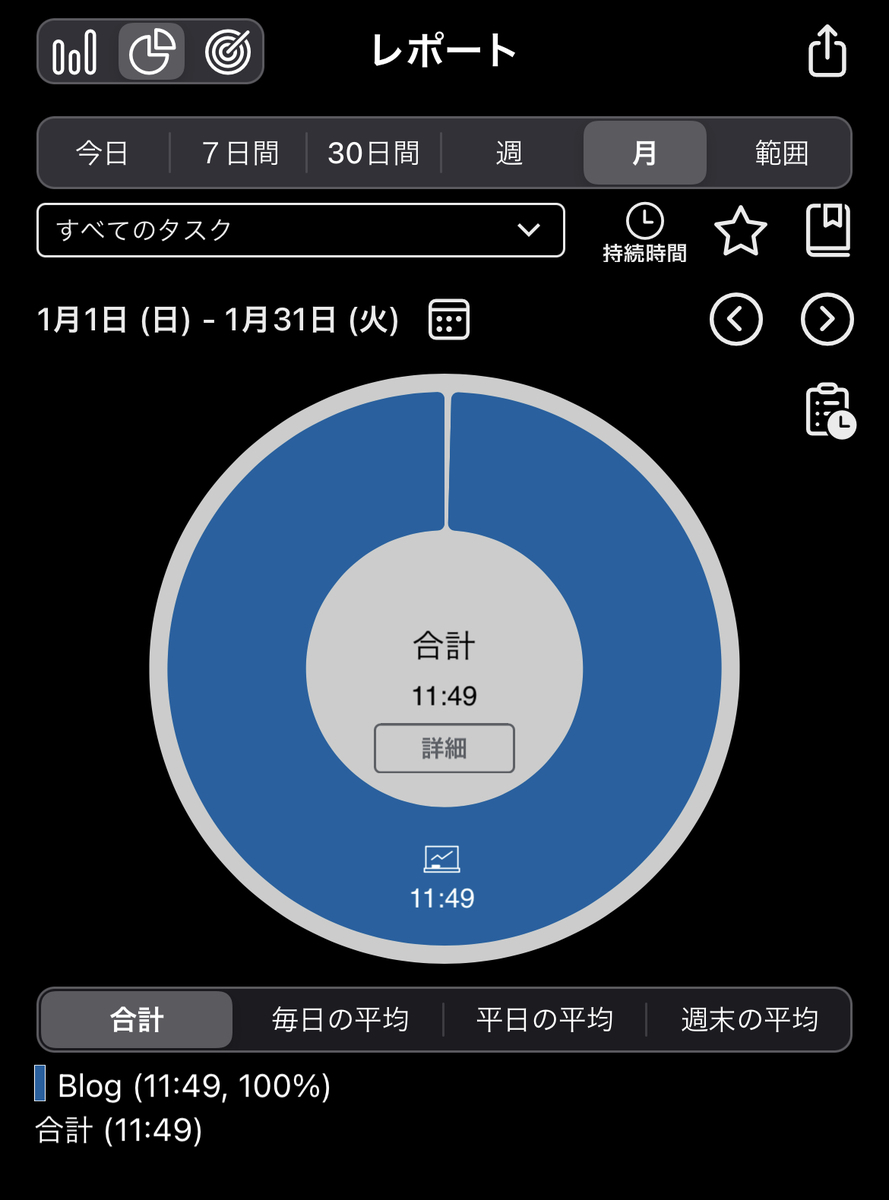This screenshot has width=889, height=1200.
Task: Tap the 詳細 button in the chart
Action: coord(444,748)
